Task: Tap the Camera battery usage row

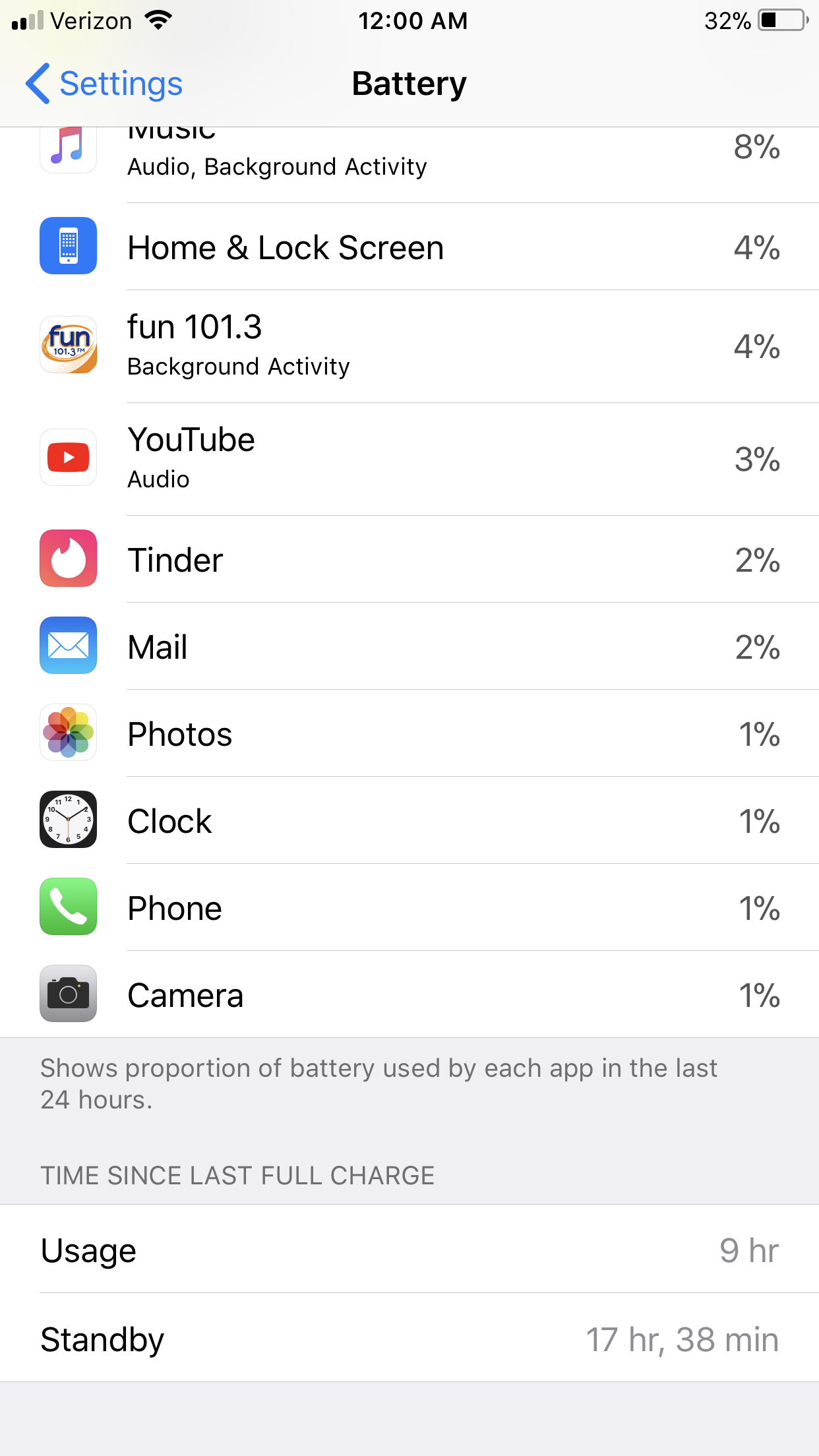Action: (409, 994)
